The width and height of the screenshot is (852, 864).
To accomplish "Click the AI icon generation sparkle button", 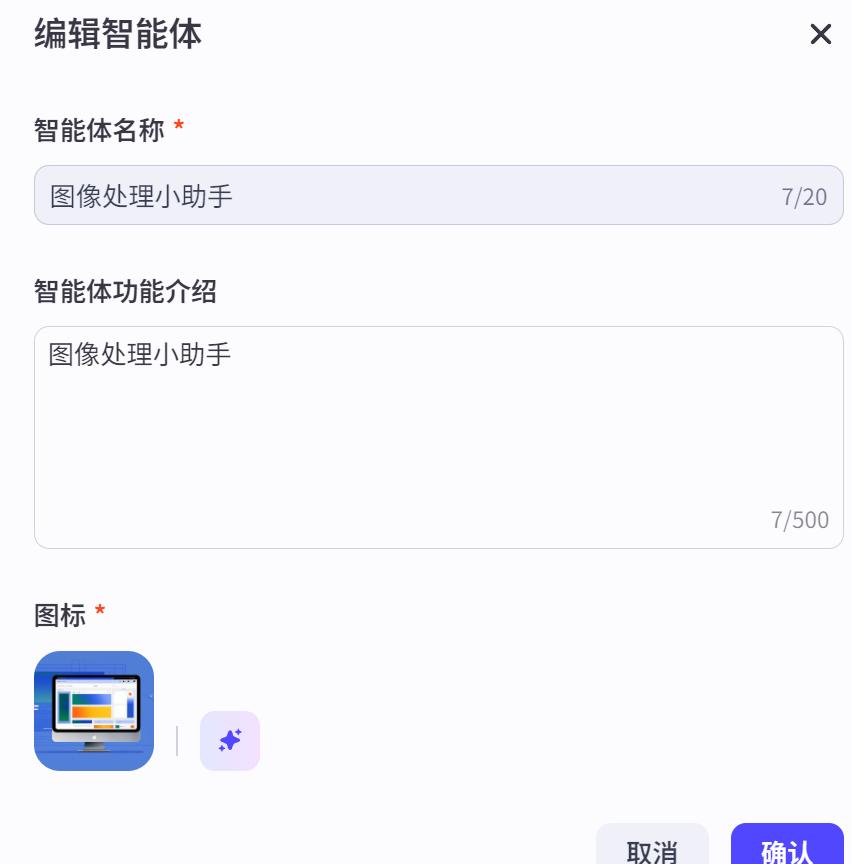I will [x=230, y=741].
